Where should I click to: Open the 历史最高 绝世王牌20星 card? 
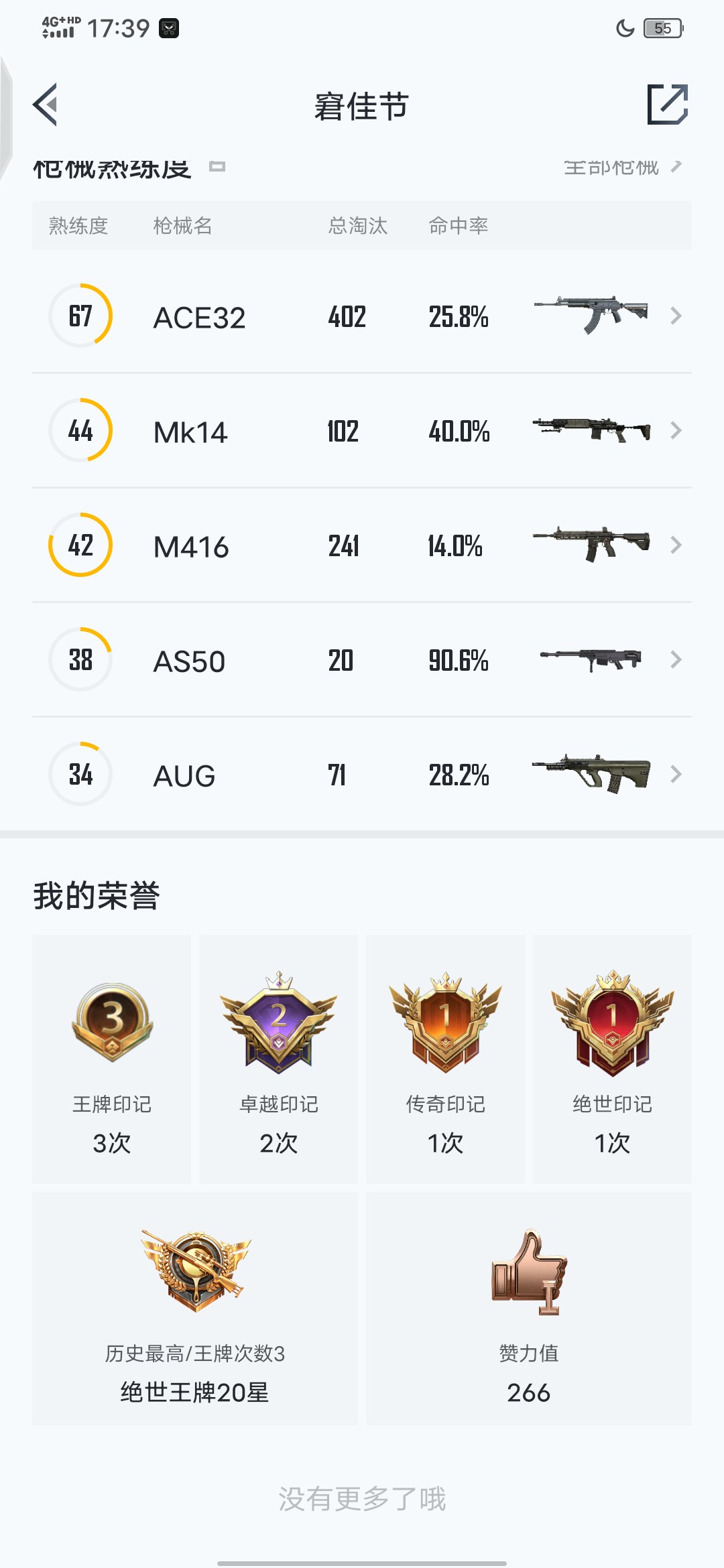(x=195, y=1308)
